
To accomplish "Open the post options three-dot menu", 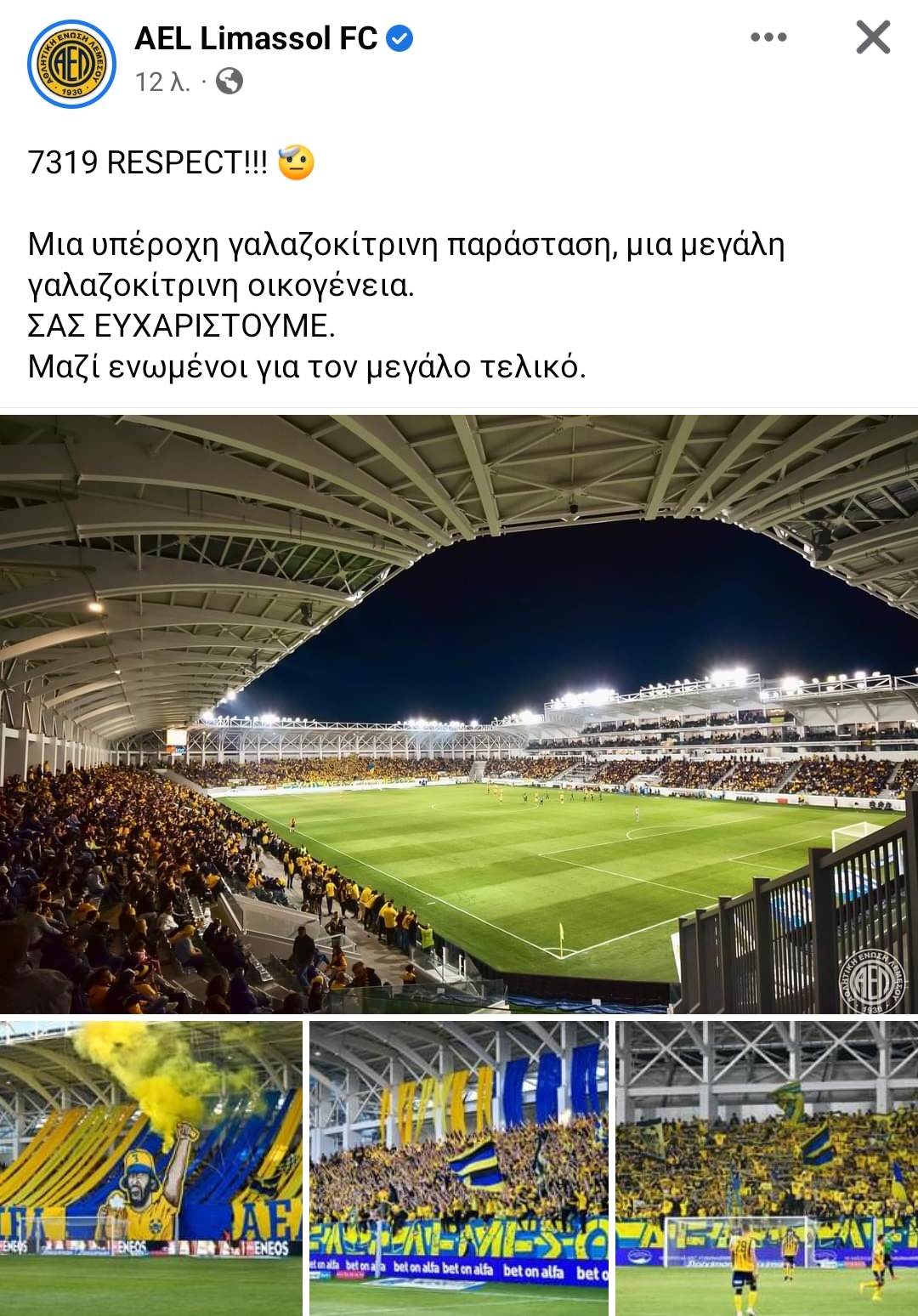I will pos(768,37).
